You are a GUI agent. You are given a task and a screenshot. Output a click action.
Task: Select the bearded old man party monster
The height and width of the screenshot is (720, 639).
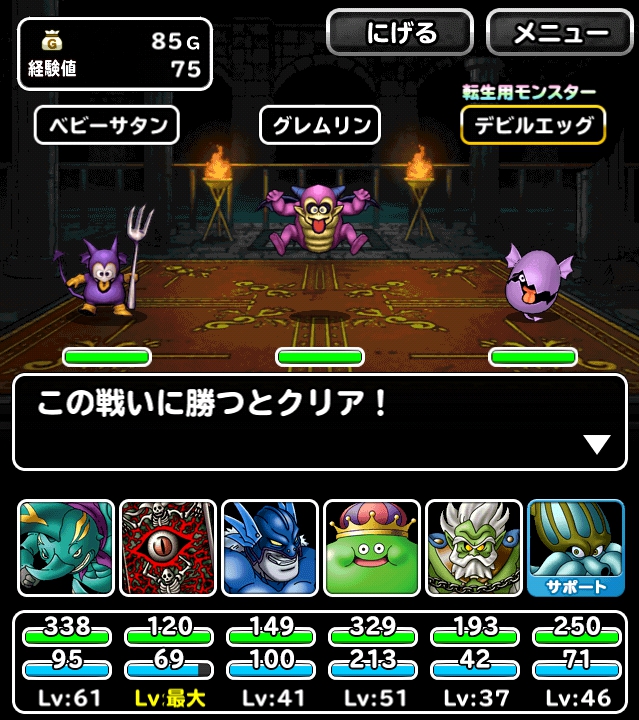point(473,549)
